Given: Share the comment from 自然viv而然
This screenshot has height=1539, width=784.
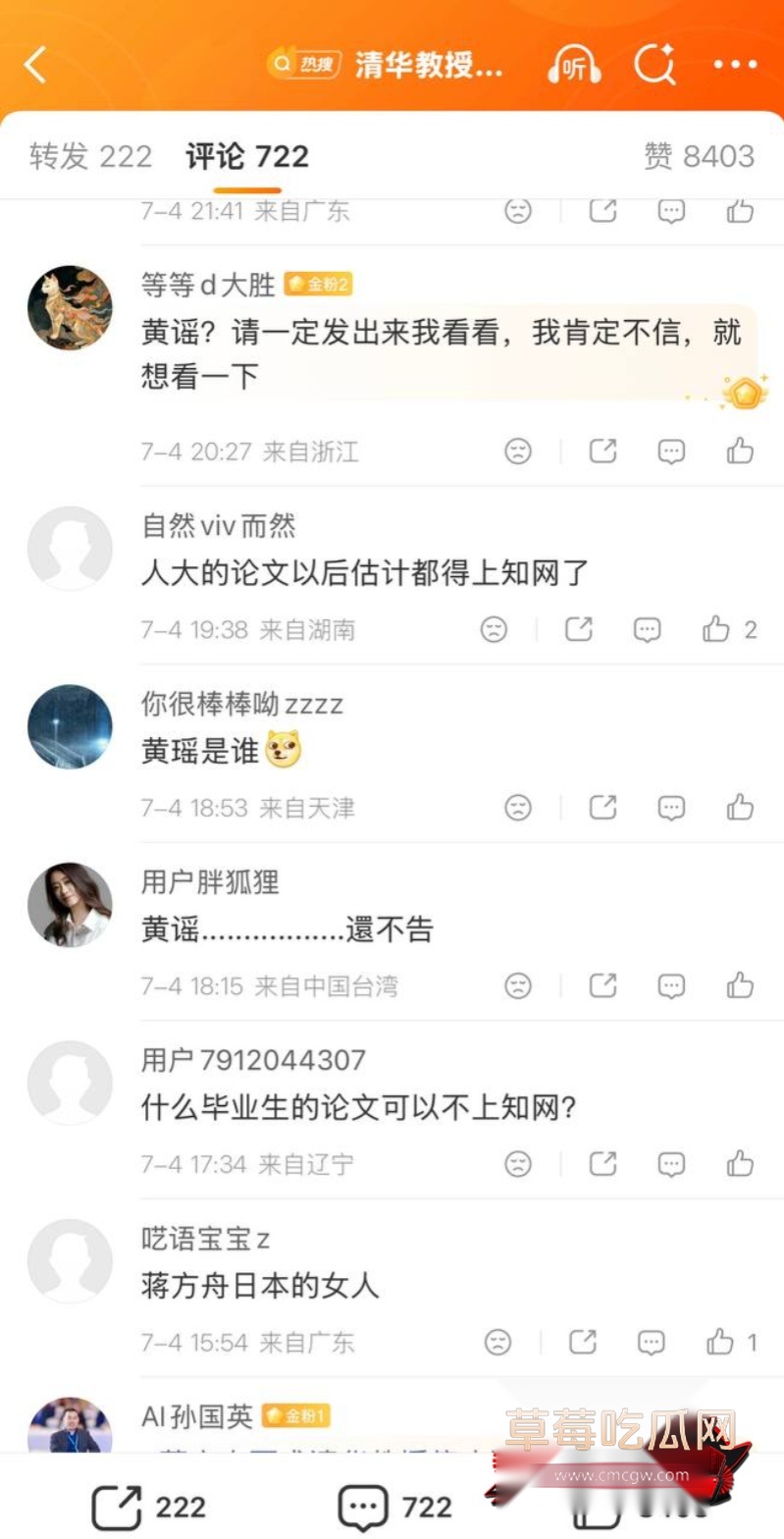Looking at the screenshot, I should [x=579, y=629].
